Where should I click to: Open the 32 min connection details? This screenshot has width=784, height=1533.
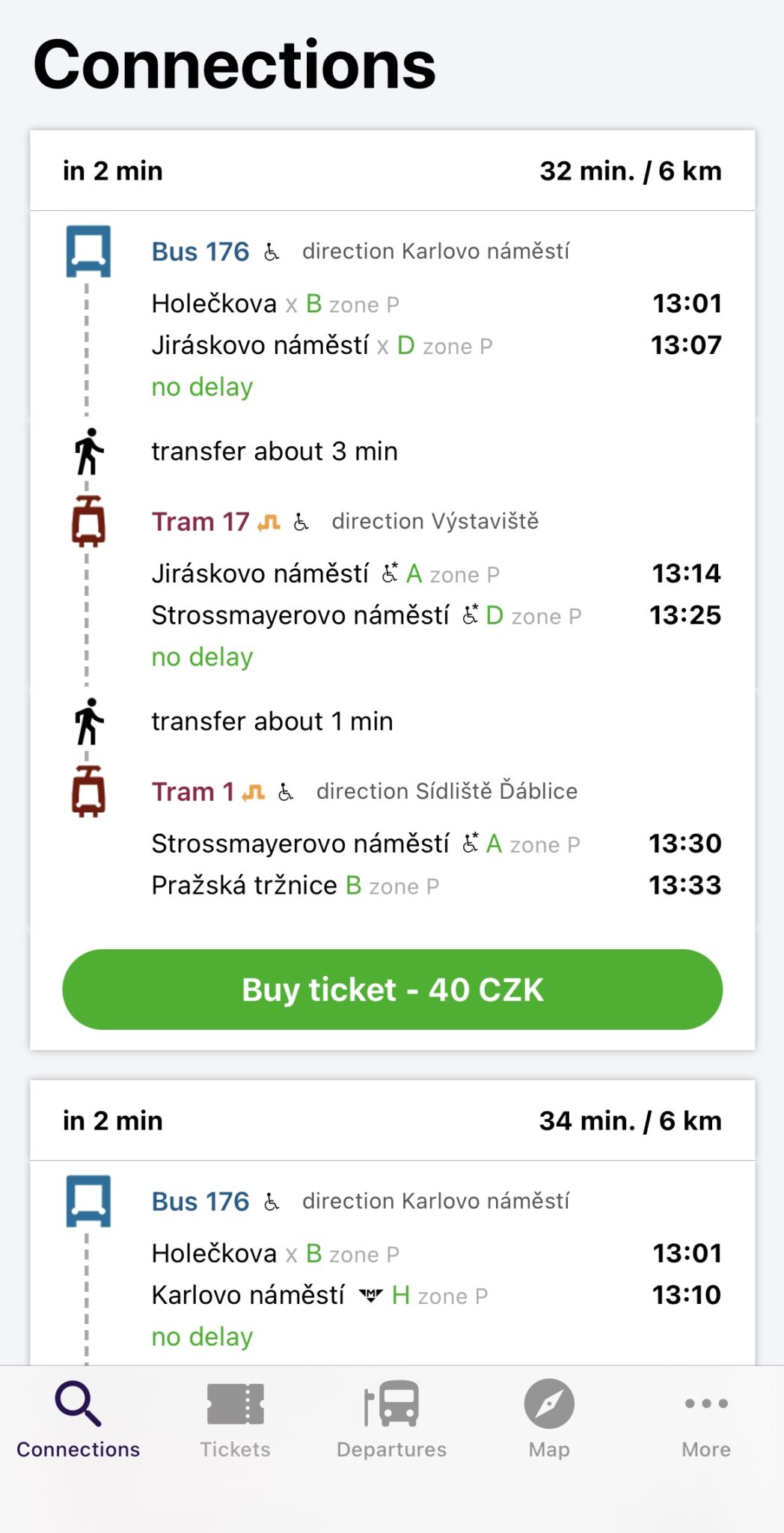coord(392,171)
